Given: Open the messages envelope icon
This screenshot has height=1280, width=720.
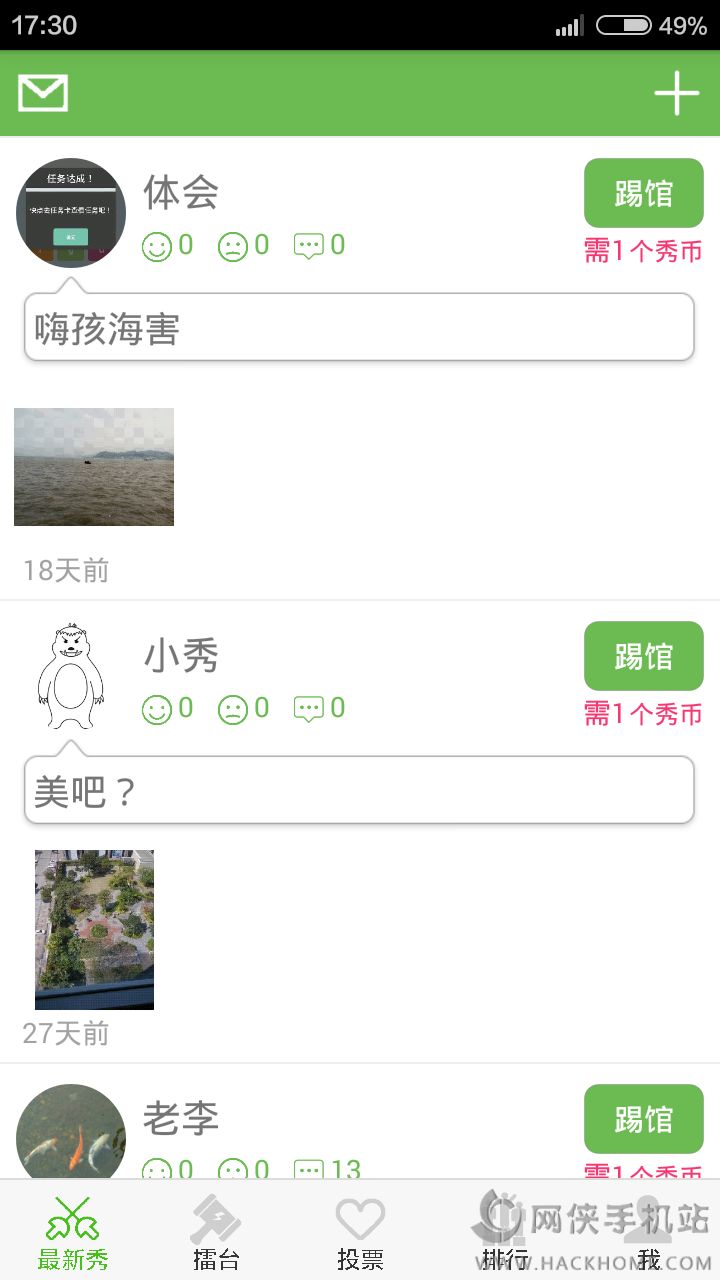Looking at the screenshot, I should pos(43,93).
